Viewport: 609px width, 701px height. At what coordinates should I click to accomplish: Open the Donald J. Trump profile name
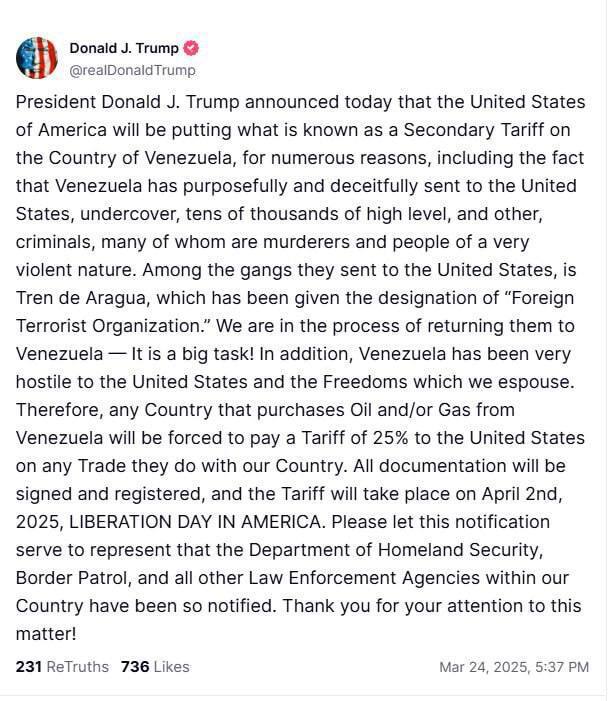(x=124, y=48)
